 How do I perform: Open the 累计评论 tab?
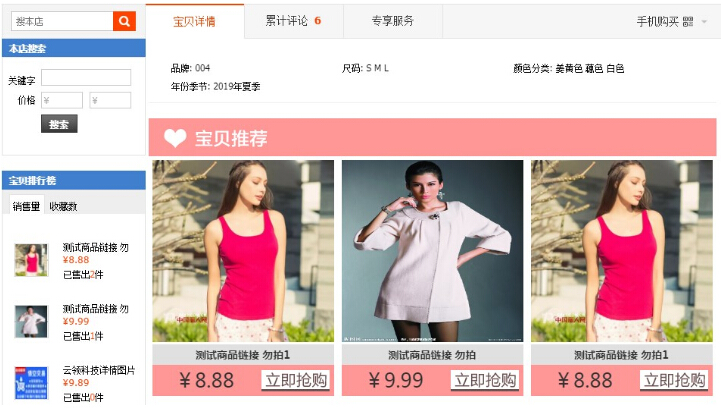click(x=293, y=21)
